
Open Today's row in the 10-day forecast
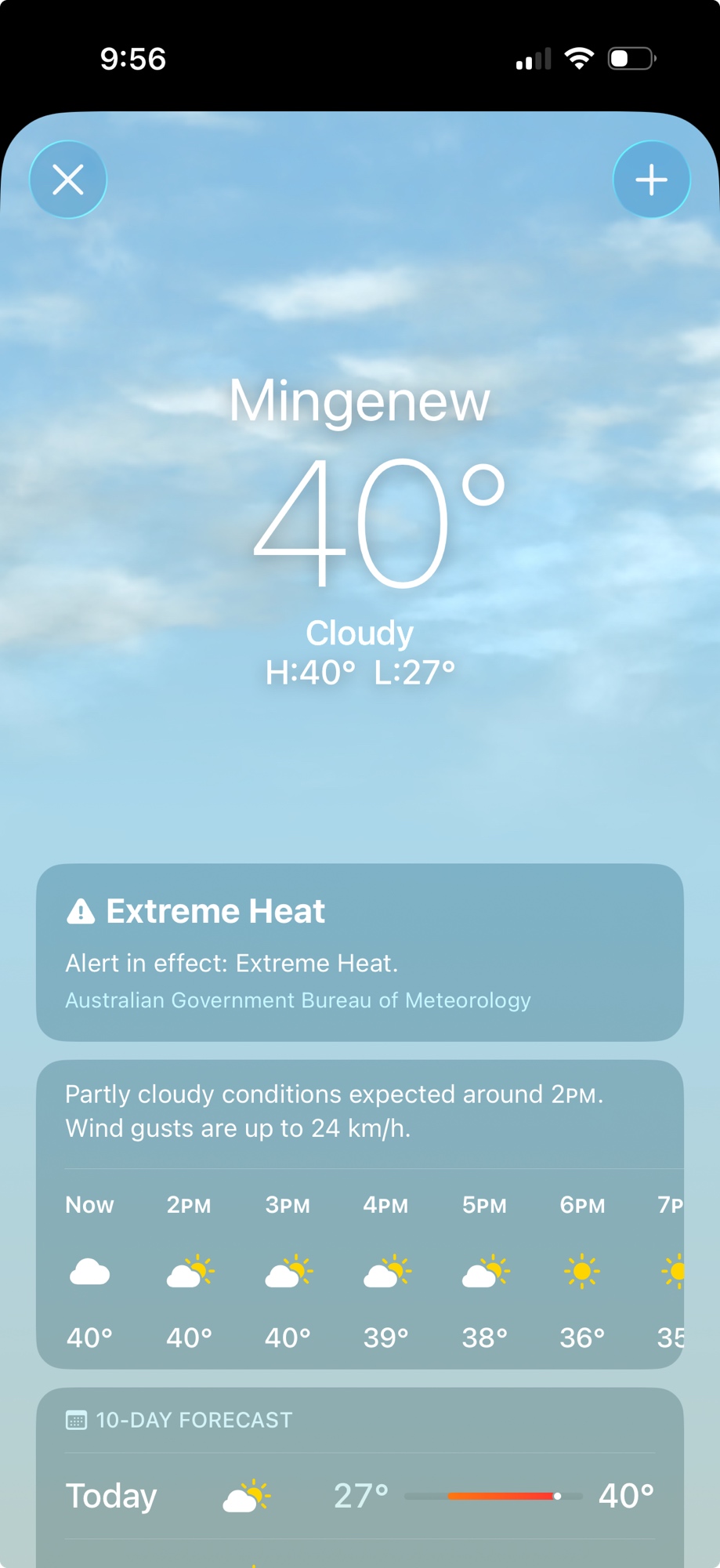(x=360, y=1496)
